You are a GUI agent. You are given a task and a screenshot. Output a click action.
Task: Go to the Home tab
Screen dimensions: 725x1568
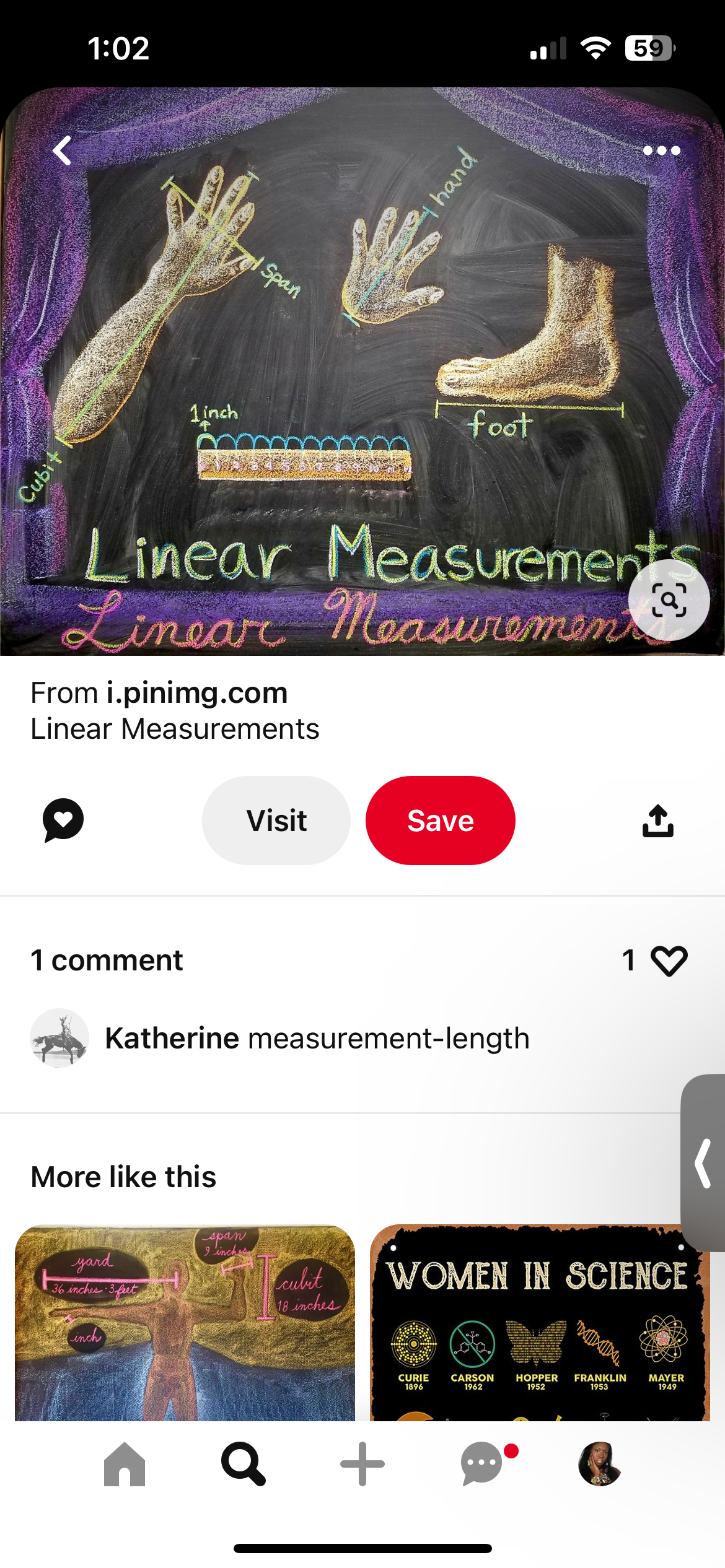[125, 1464]
